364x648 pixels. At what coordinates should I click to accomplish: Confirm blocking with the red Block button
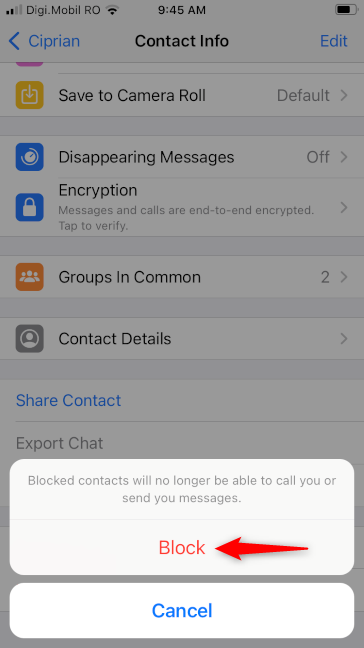tap(182, 547)
